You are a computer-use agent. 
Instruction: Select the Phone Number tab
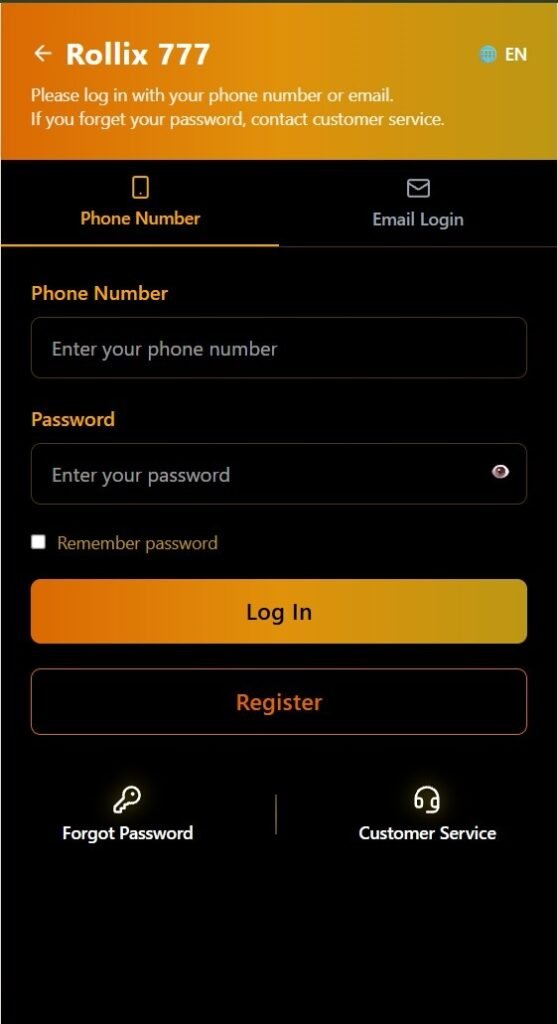coord(140,203)
